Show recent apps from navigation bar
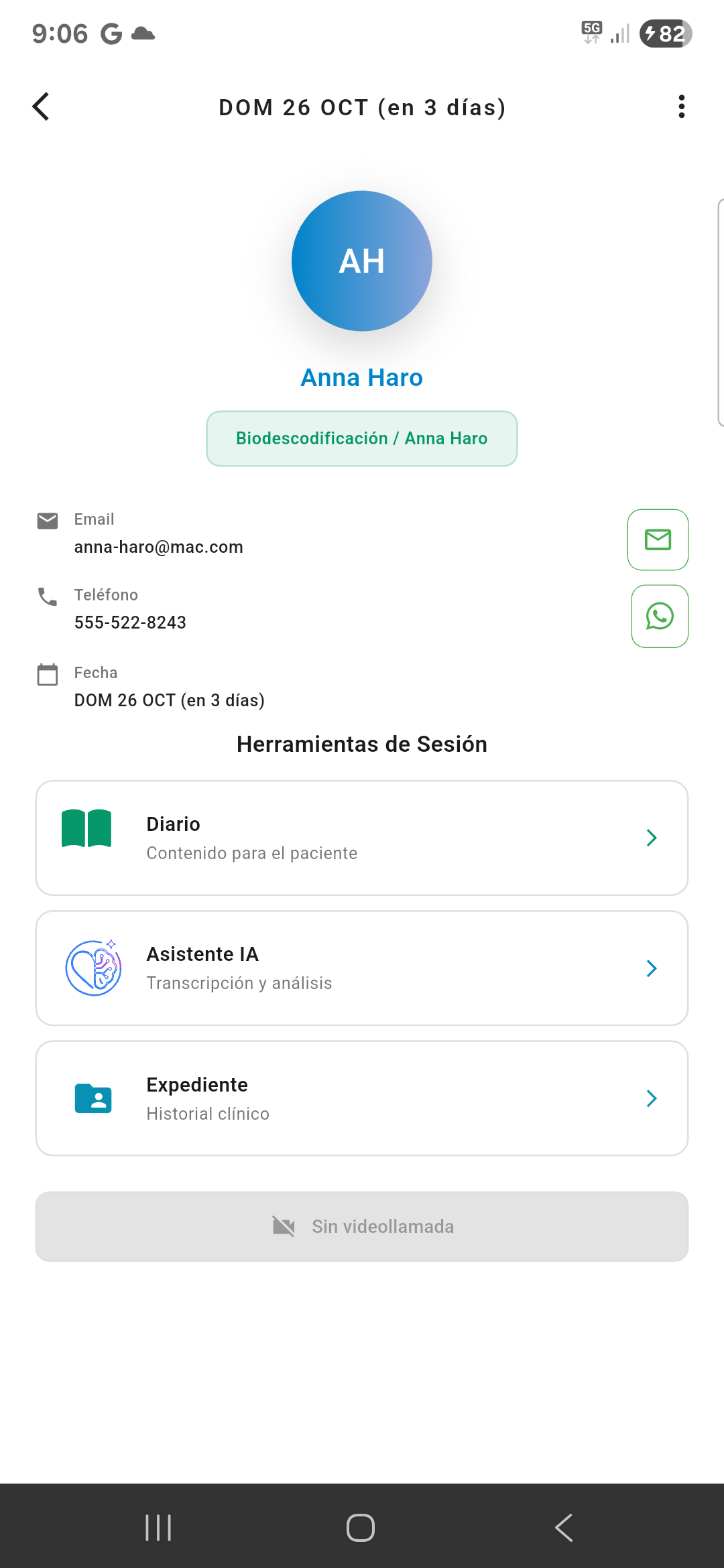Viewport: 724px width, 1568px height. pos(158,1528)
